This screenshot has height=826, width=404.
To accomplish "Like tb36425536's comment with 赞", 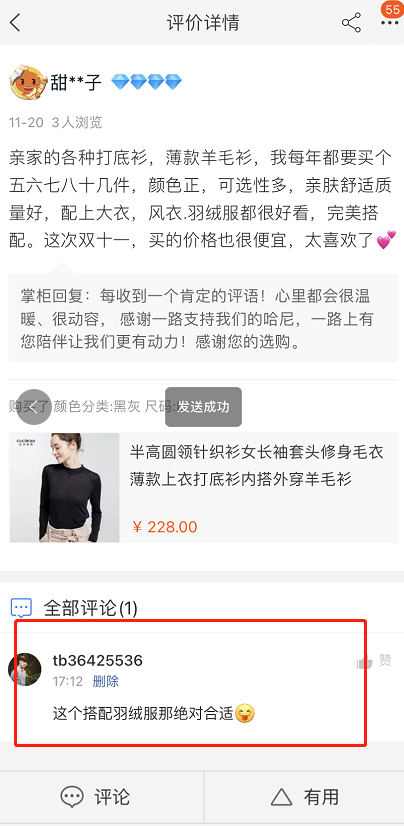I will click(373, 661).
